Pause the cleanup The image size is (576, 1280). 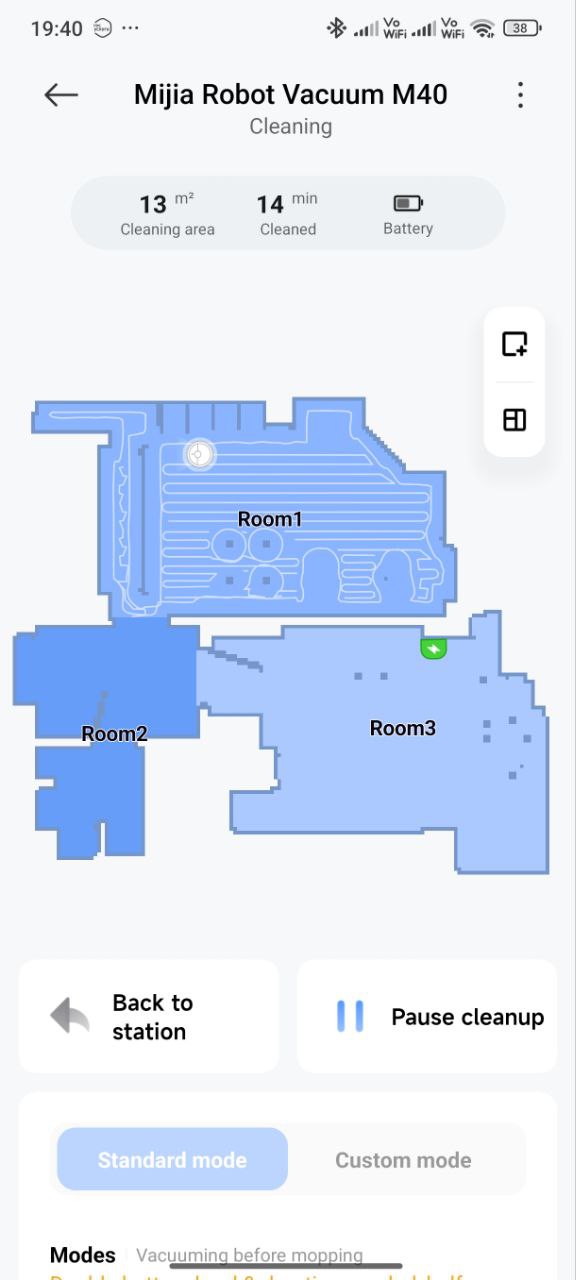click(x=427, y=1017)
